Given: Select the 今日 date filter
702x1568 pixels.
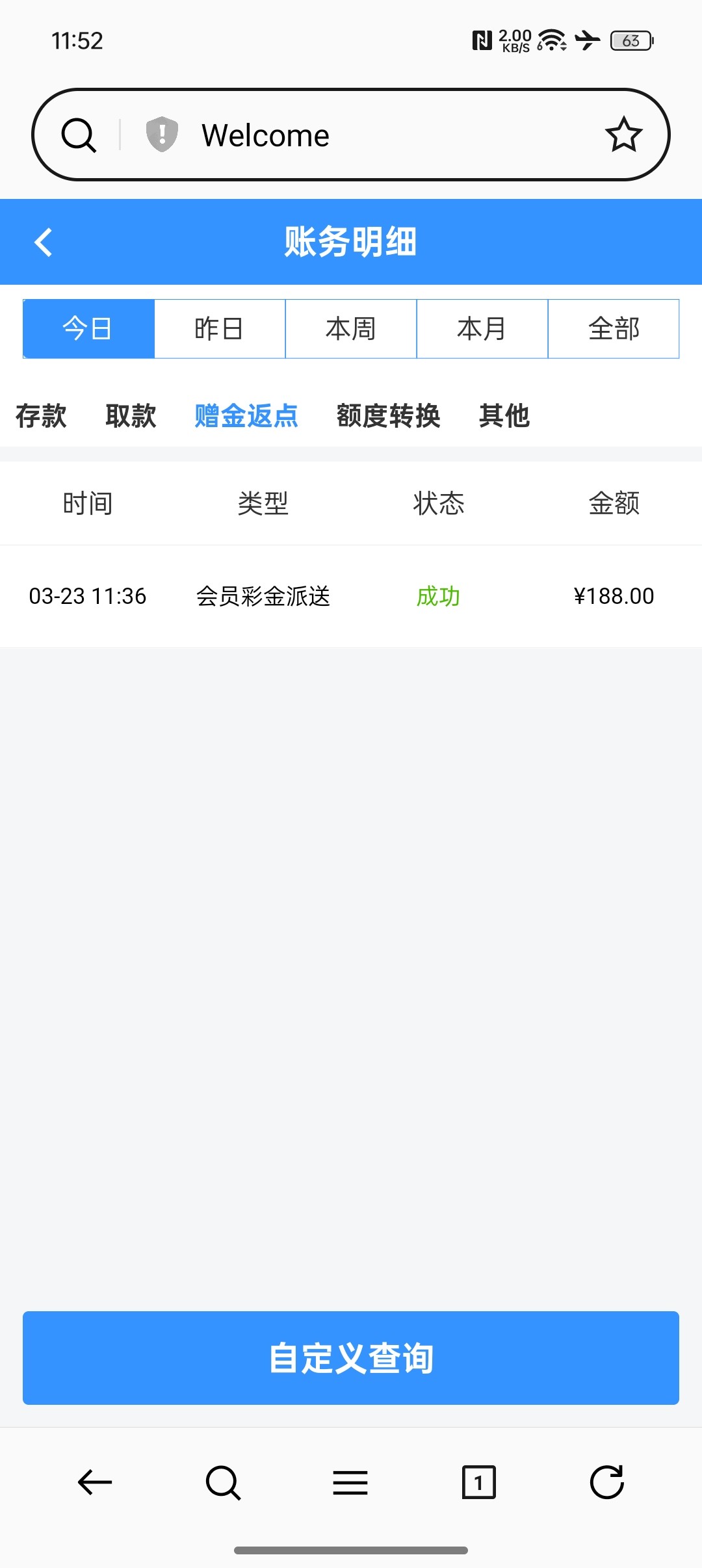Looking at the screenshot, I should point(88,329).
